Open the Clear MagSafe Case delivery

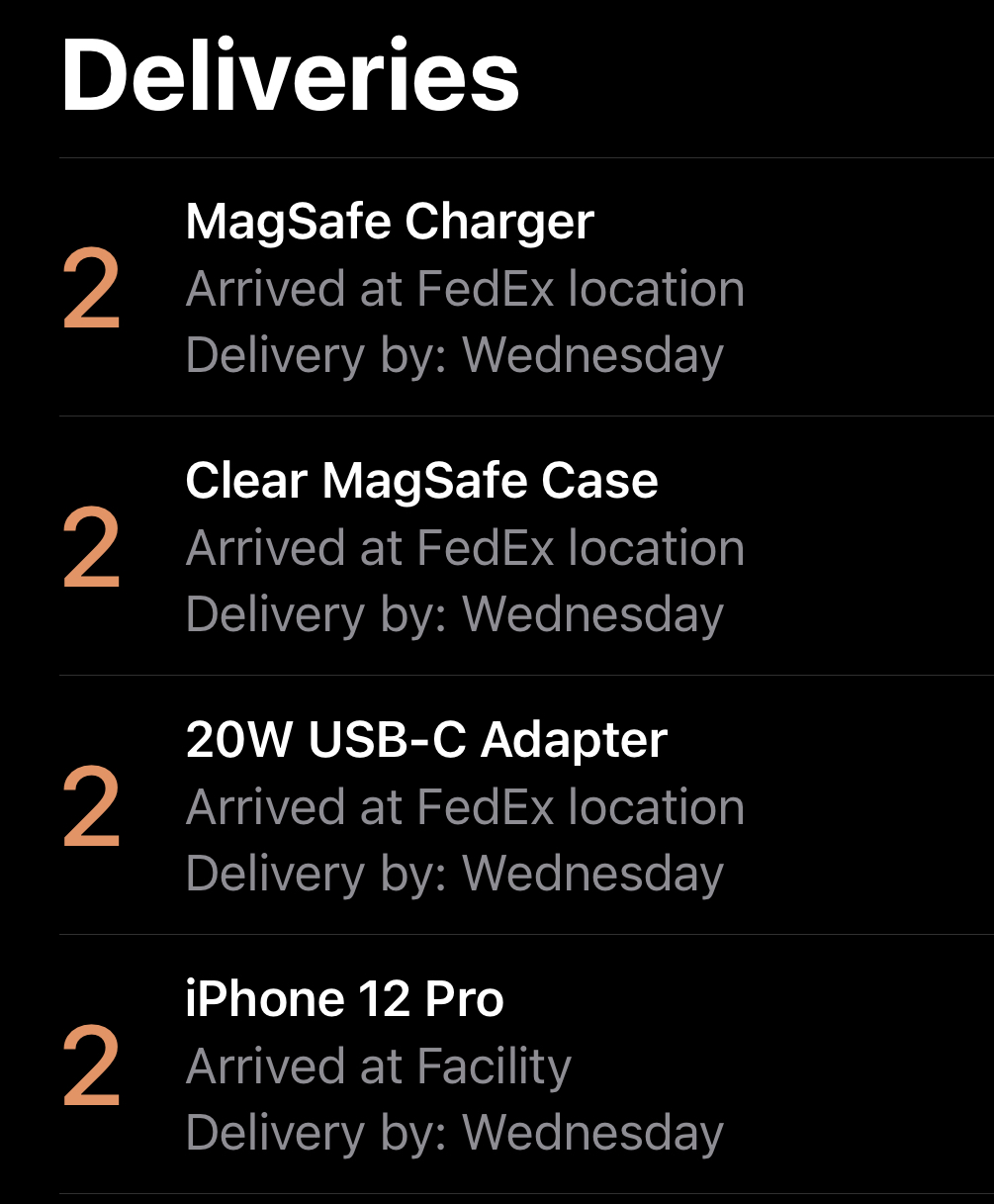(x=526, y=546)
